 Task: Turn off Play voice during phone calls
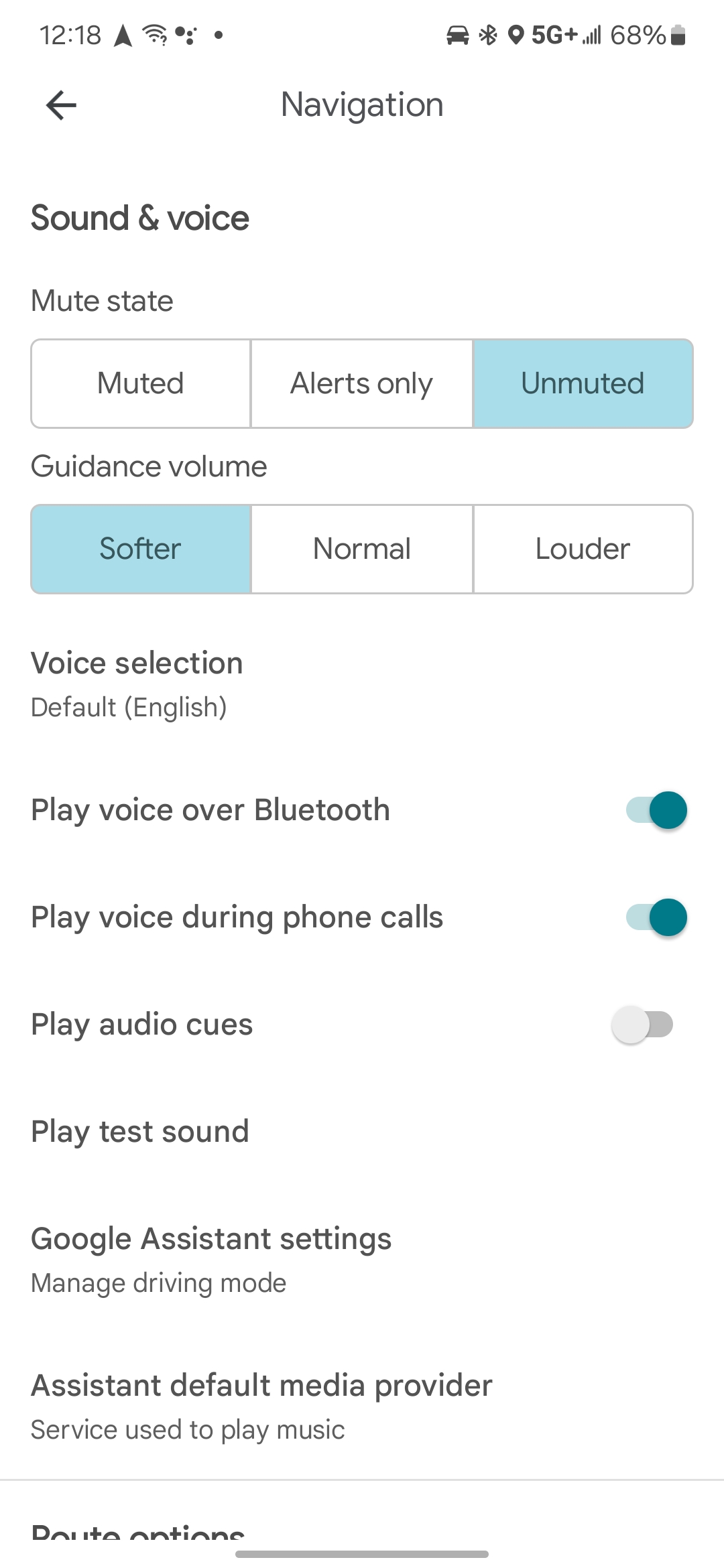pos(656,917)
